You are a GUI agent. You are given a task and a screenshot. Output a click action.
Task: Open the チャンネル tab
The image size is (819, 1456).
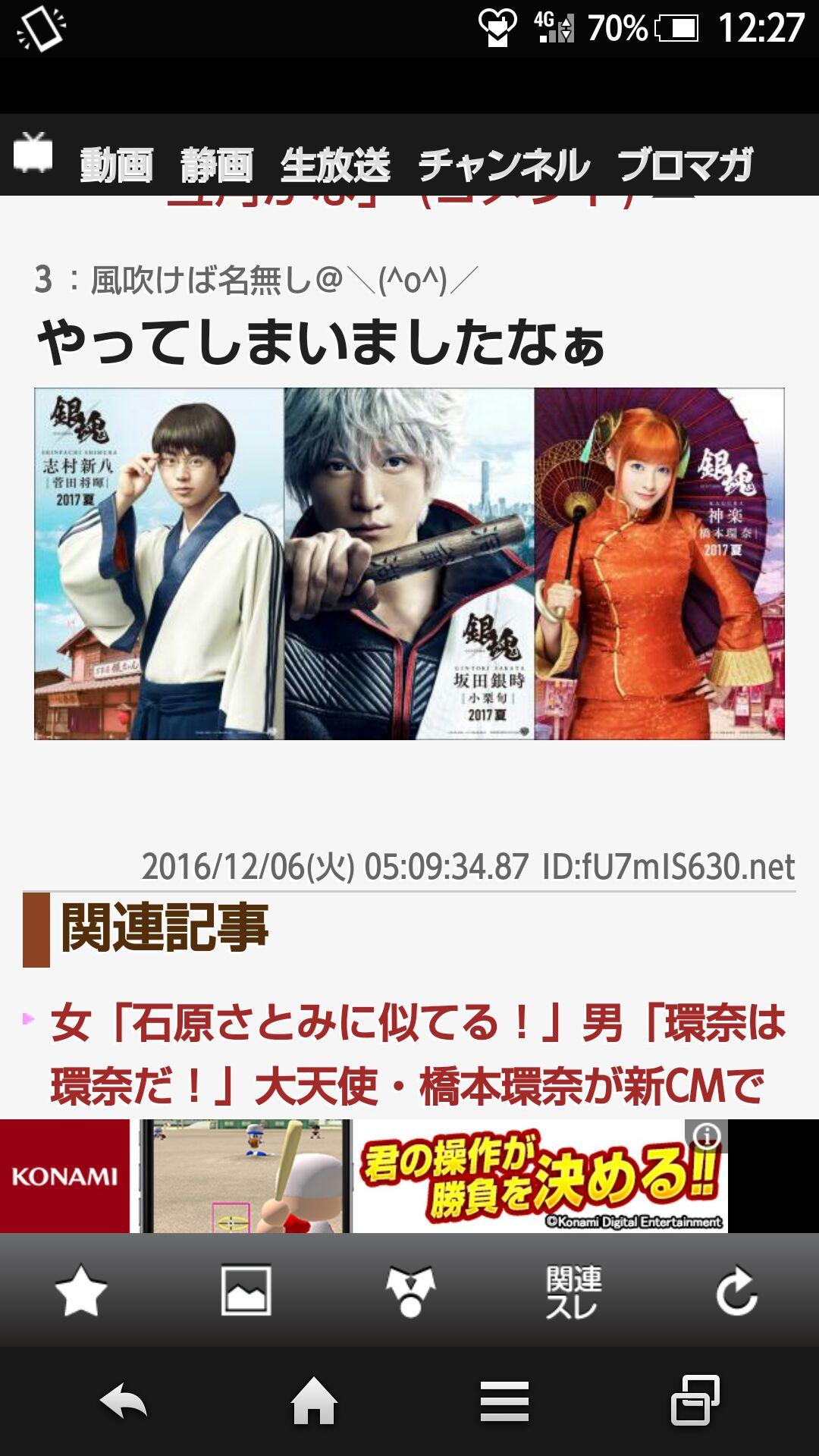pyautogui.click(x=504, y=165)
